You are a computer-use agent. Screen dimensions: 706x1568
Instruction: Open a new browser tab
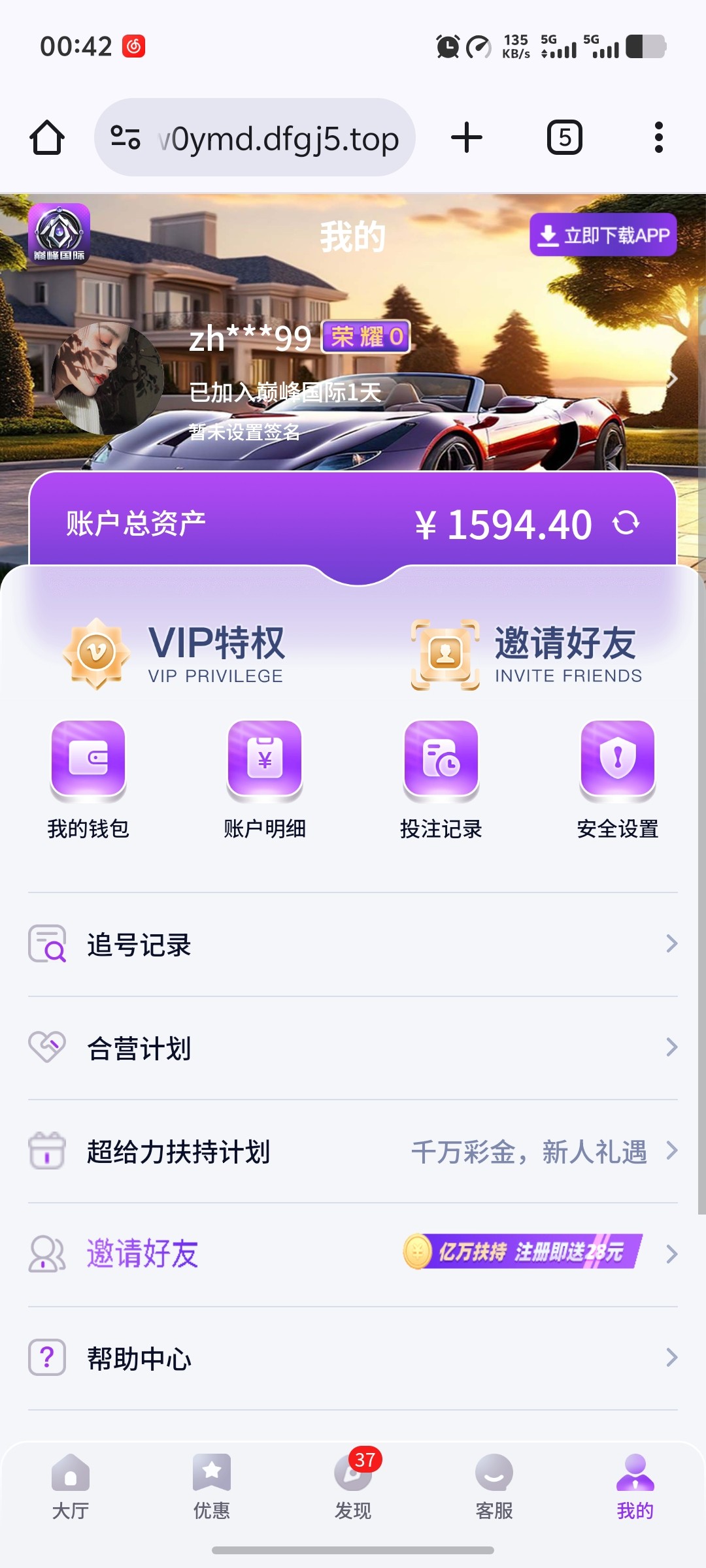click(x=467, y=138)
